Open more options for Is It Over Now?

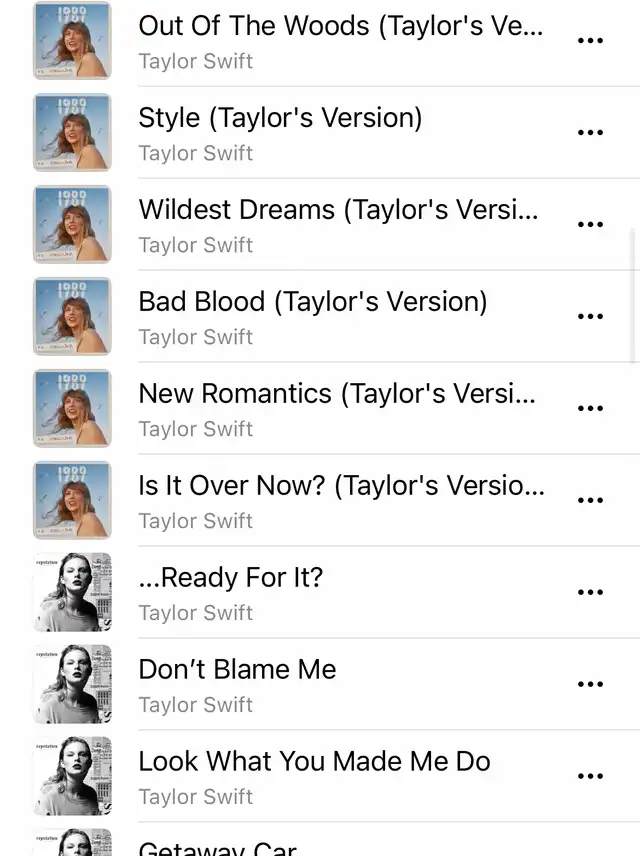click(591, 501)
